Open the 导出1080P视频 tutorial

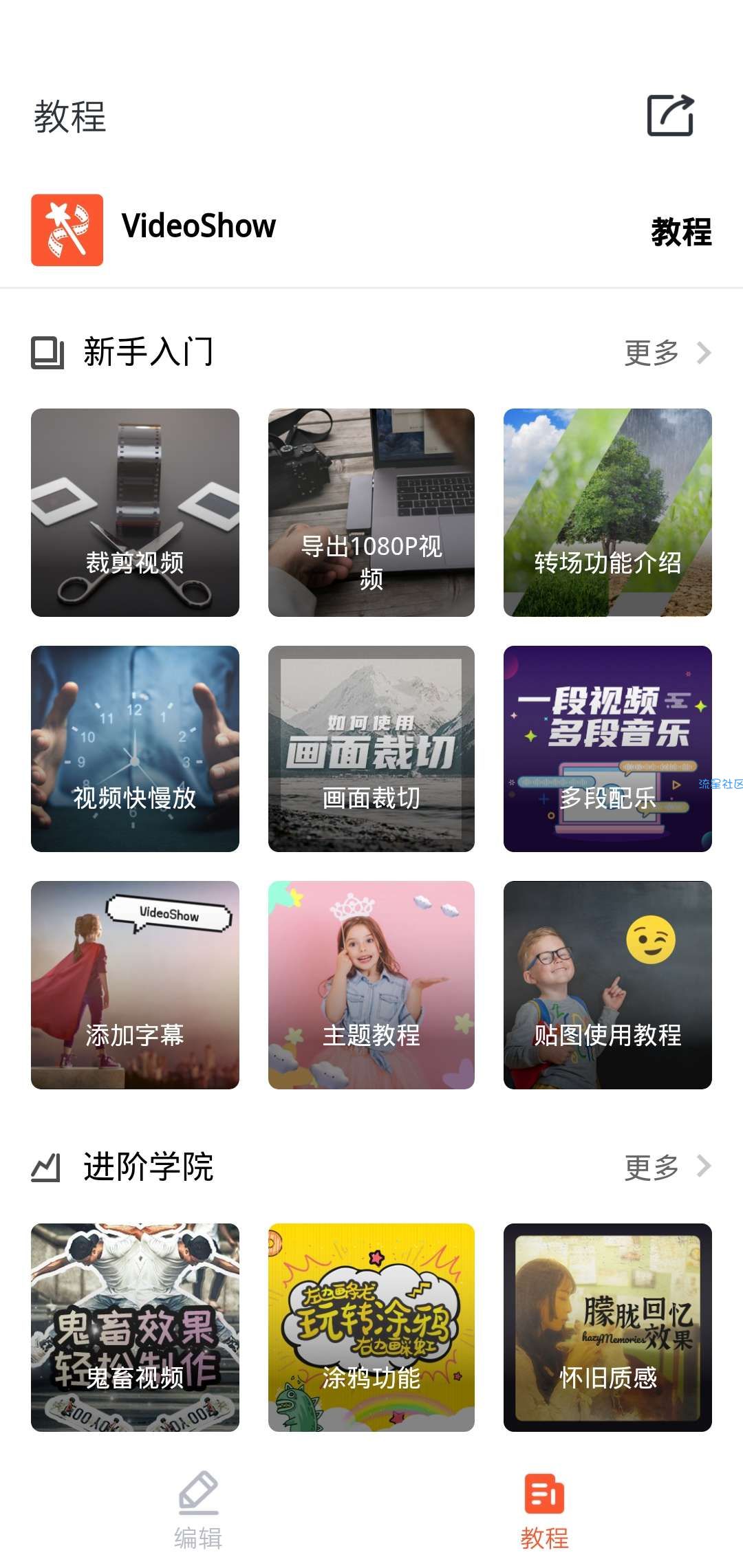(371, 512)
